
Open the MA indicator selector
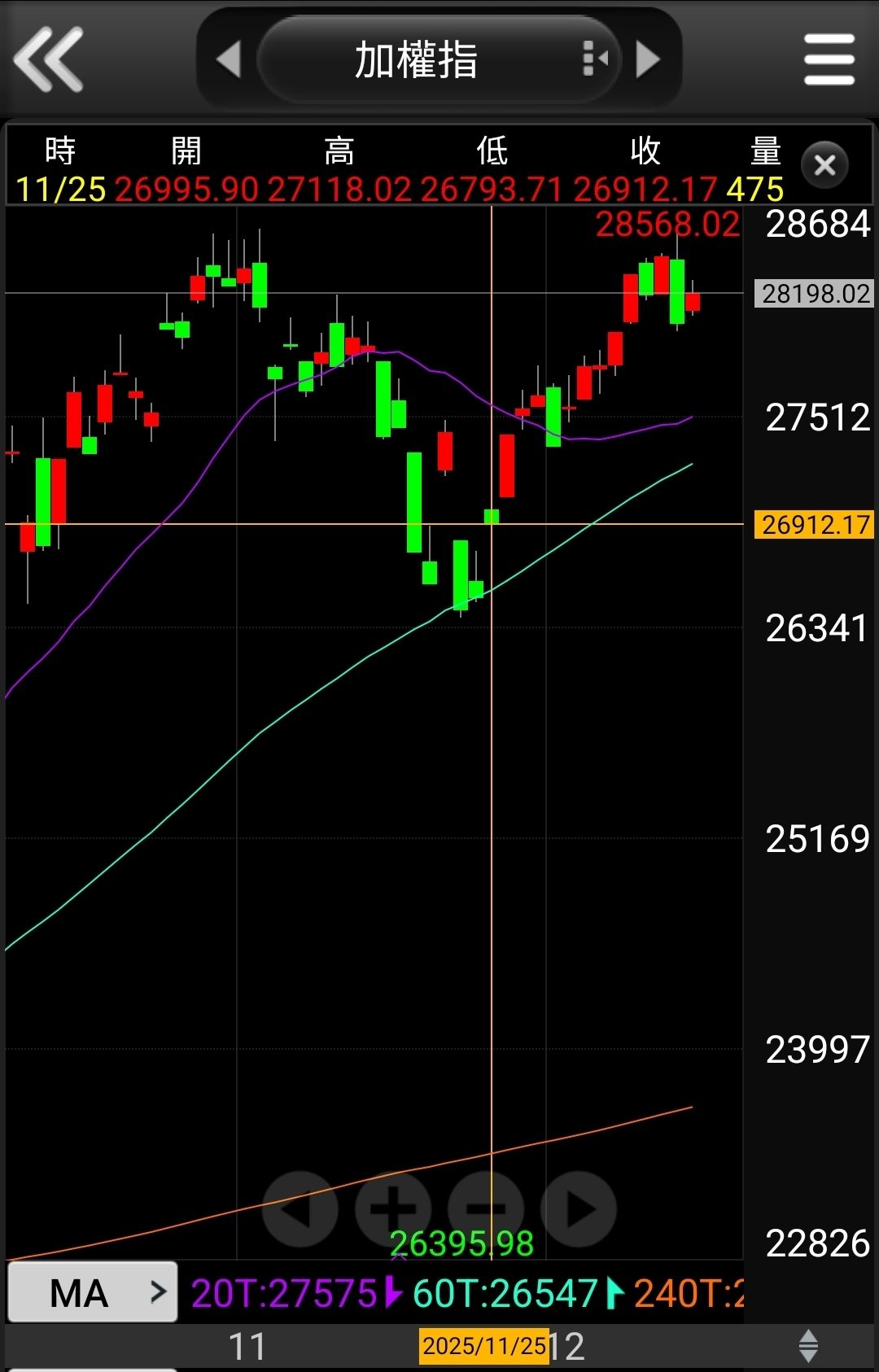tap(93, 1292)
